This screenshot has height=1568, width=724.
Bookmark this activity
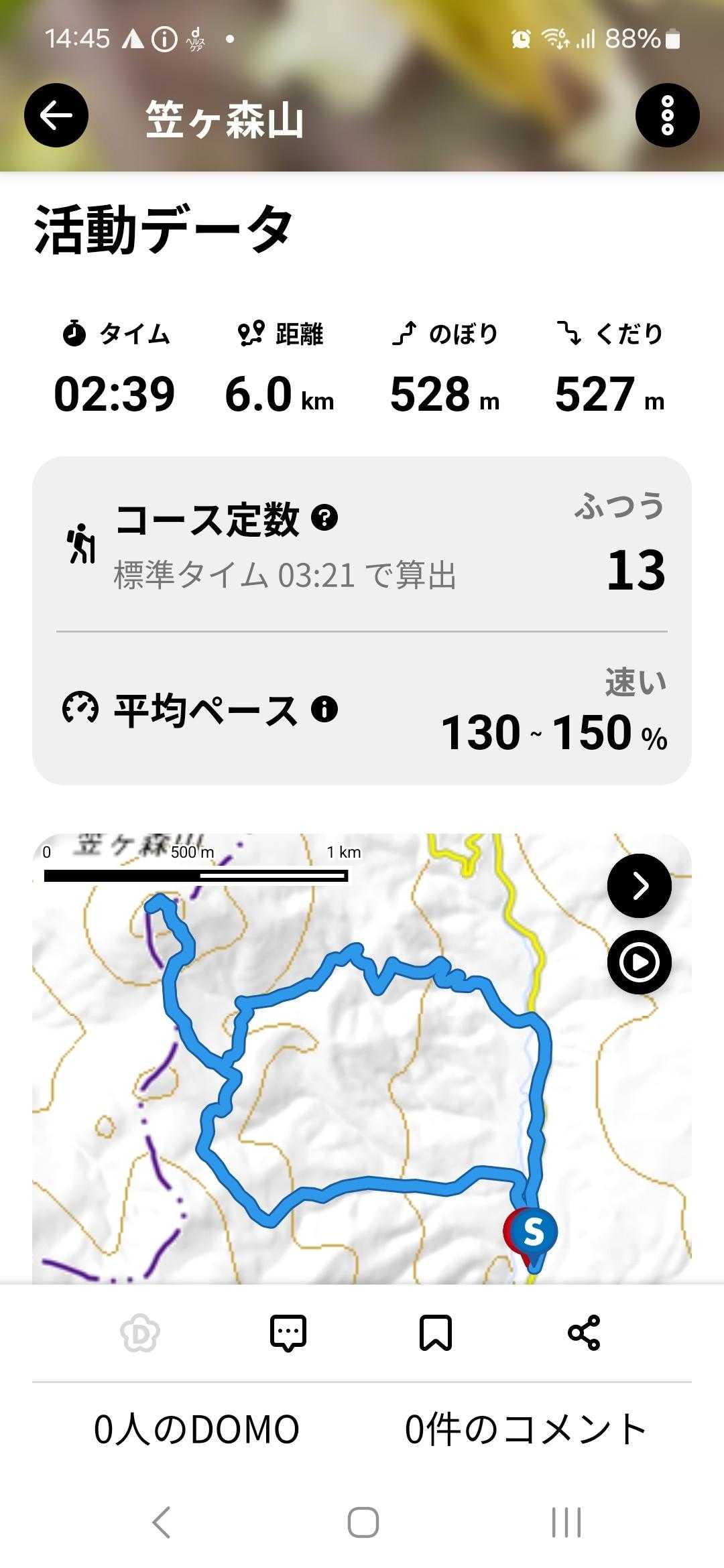click(436, 1333)
